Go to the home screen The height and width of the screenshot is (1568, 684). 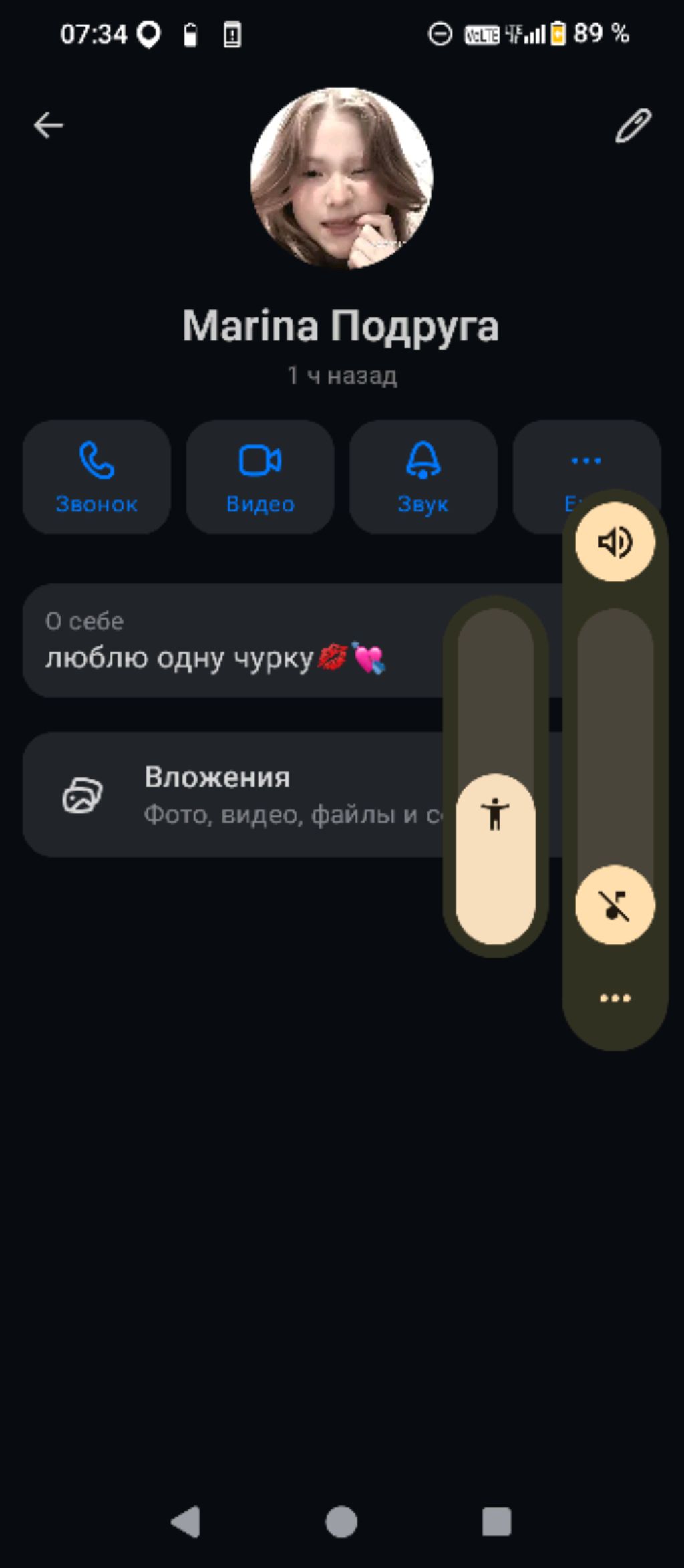click(341, 1522)
